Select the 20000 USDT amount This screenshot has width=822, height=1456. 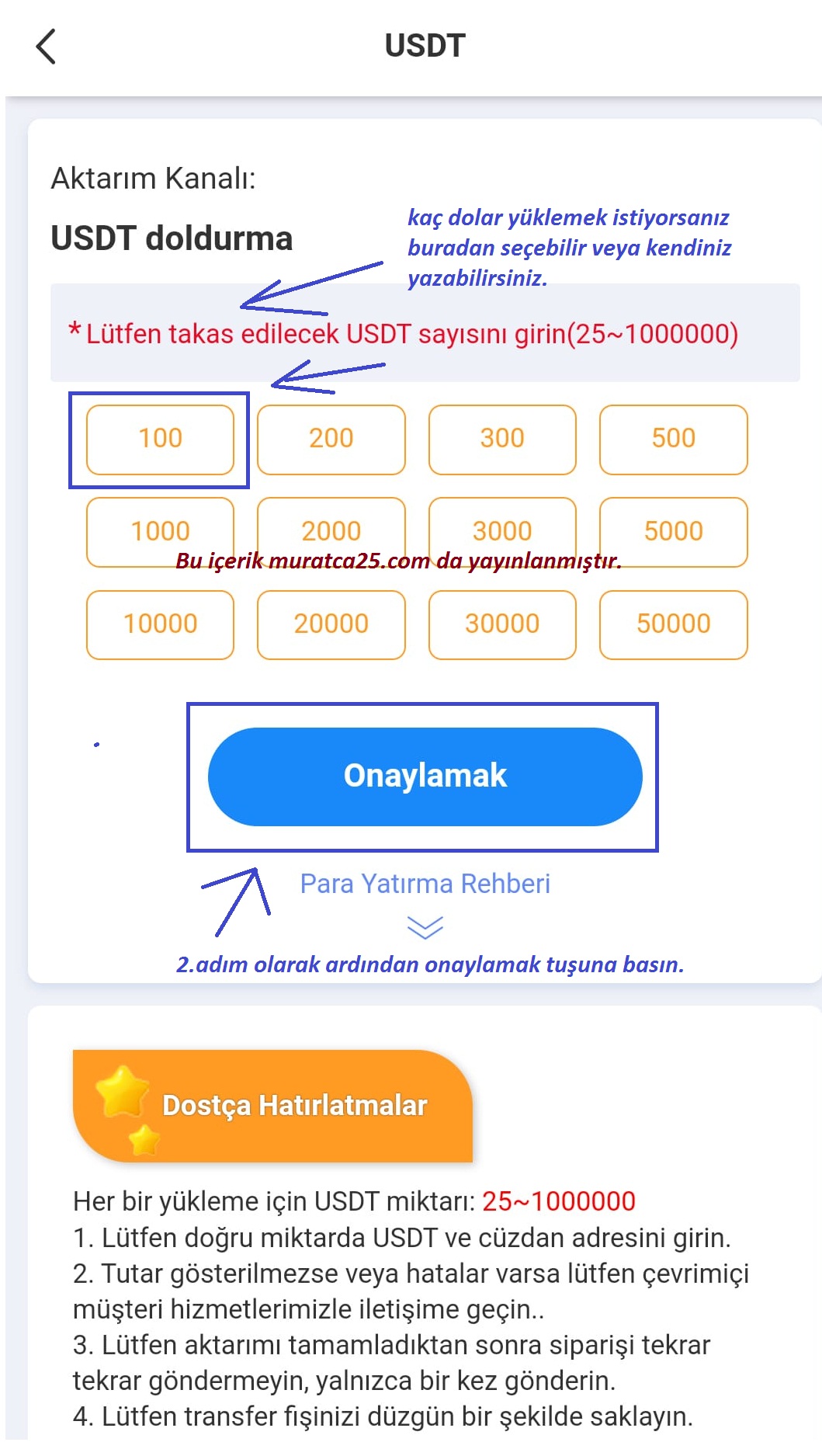click(x=331, y=624)
